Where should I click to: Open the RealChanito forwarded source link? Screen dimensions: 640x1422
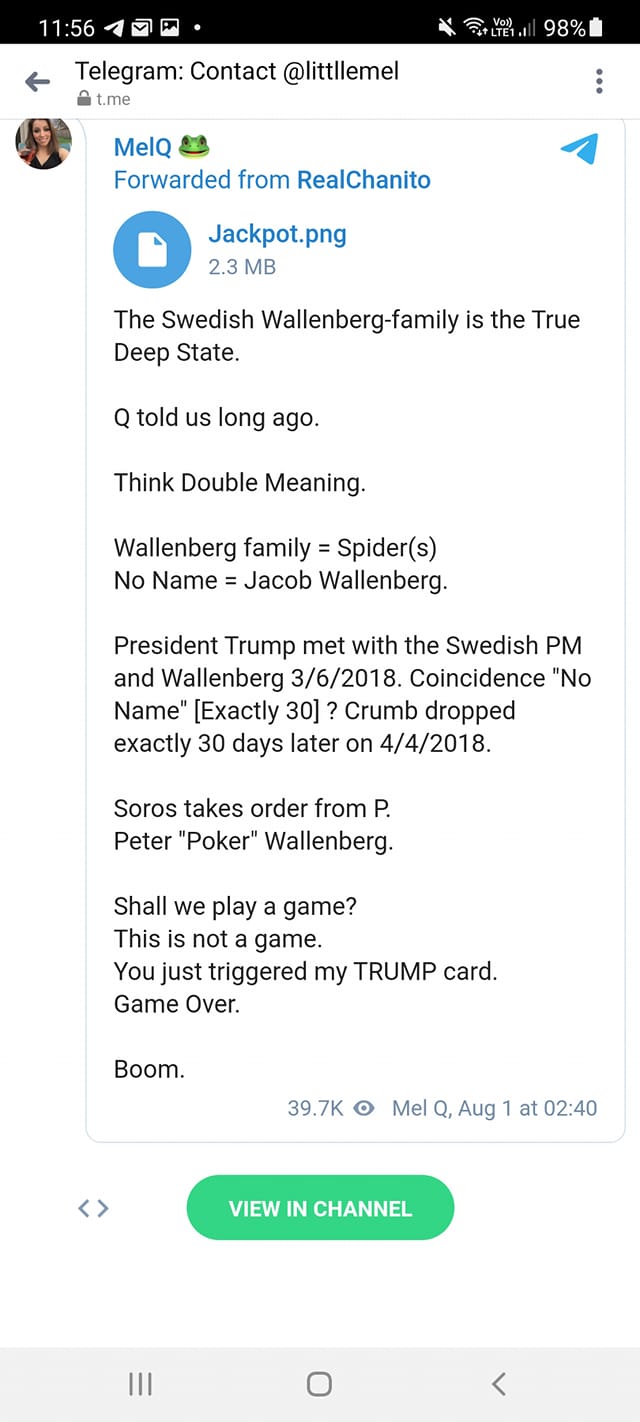point(364,180)
